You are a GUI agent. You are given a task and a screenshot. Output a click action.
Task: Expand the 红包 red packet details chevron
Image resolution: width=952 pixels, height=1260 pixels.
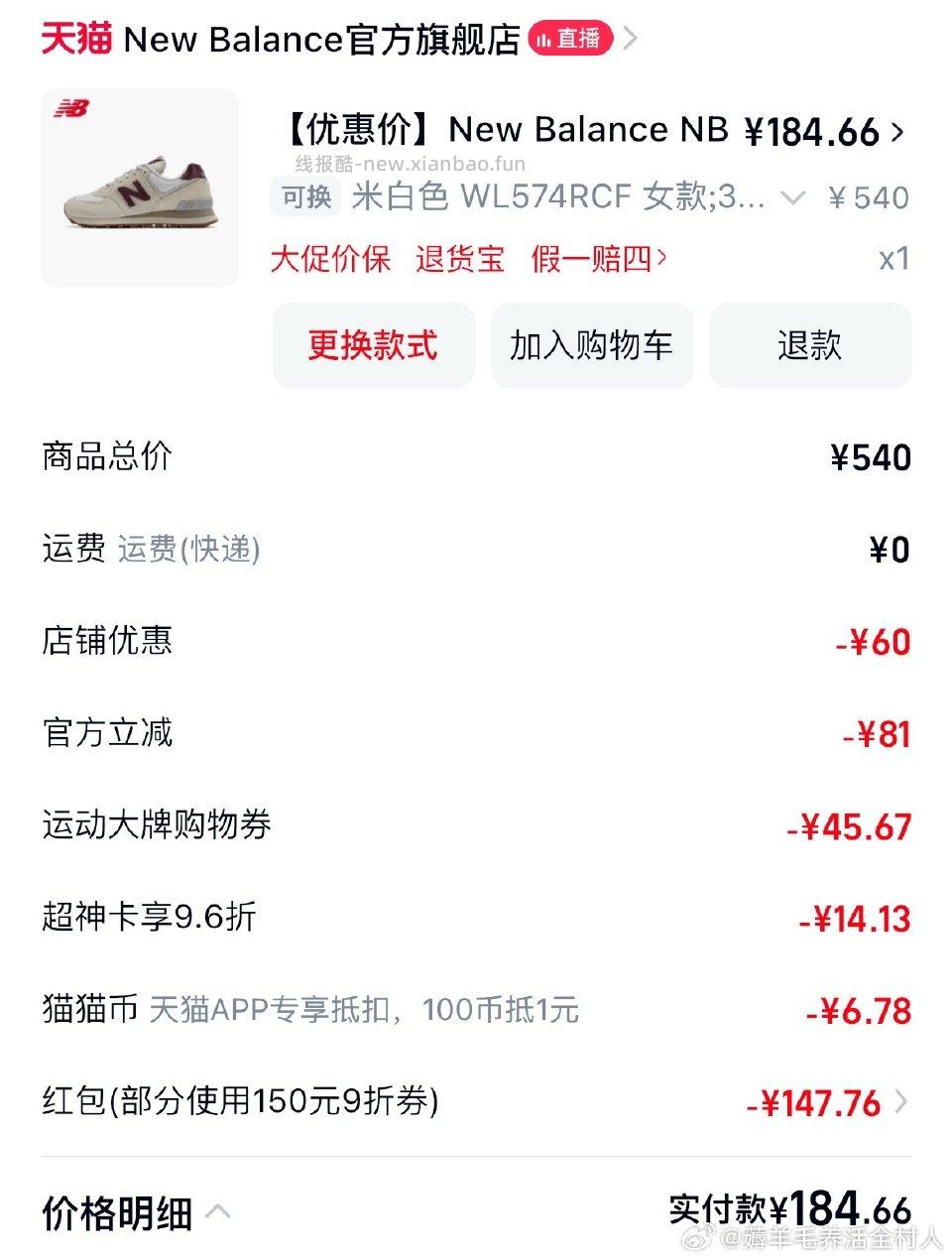coord(900,1101)
